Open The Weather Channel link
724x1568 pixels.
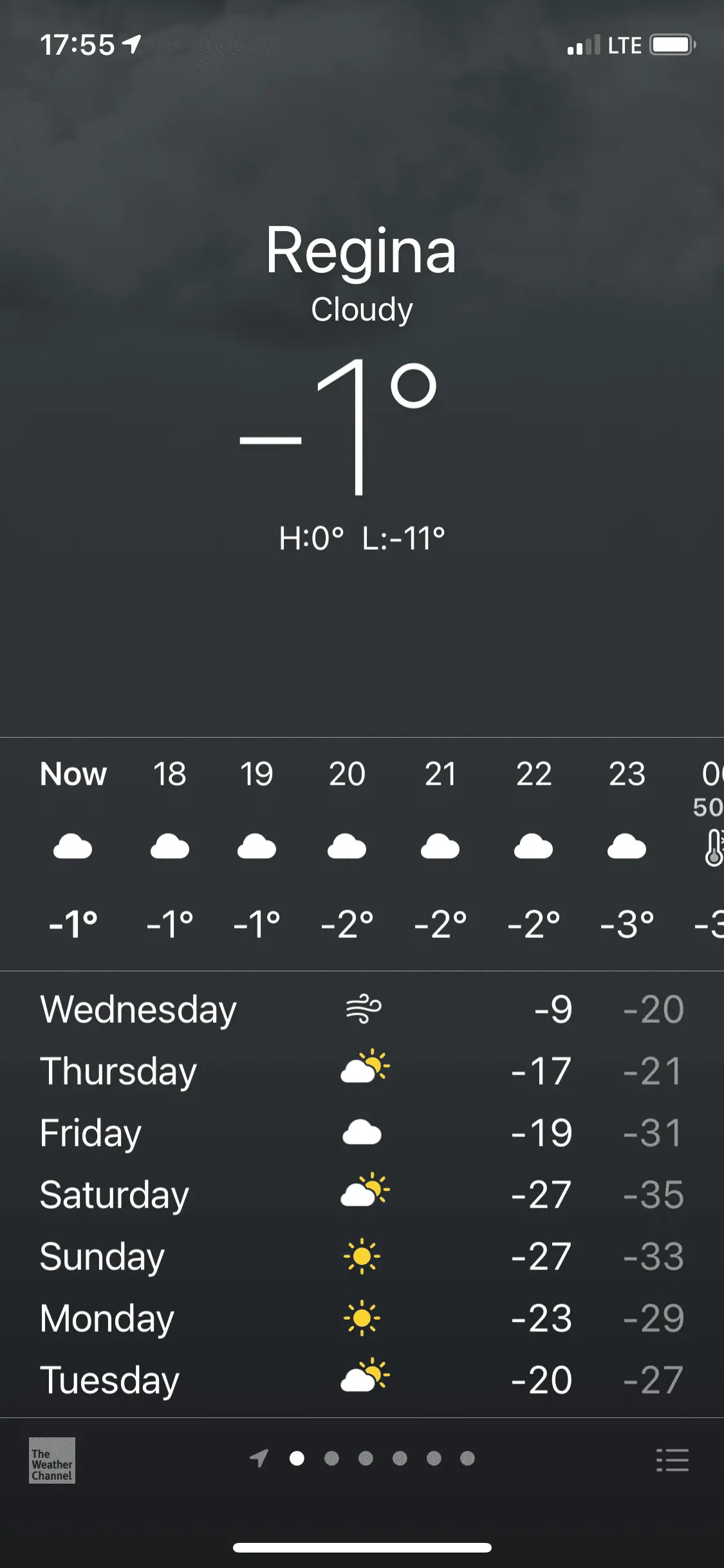[51, 1460]
